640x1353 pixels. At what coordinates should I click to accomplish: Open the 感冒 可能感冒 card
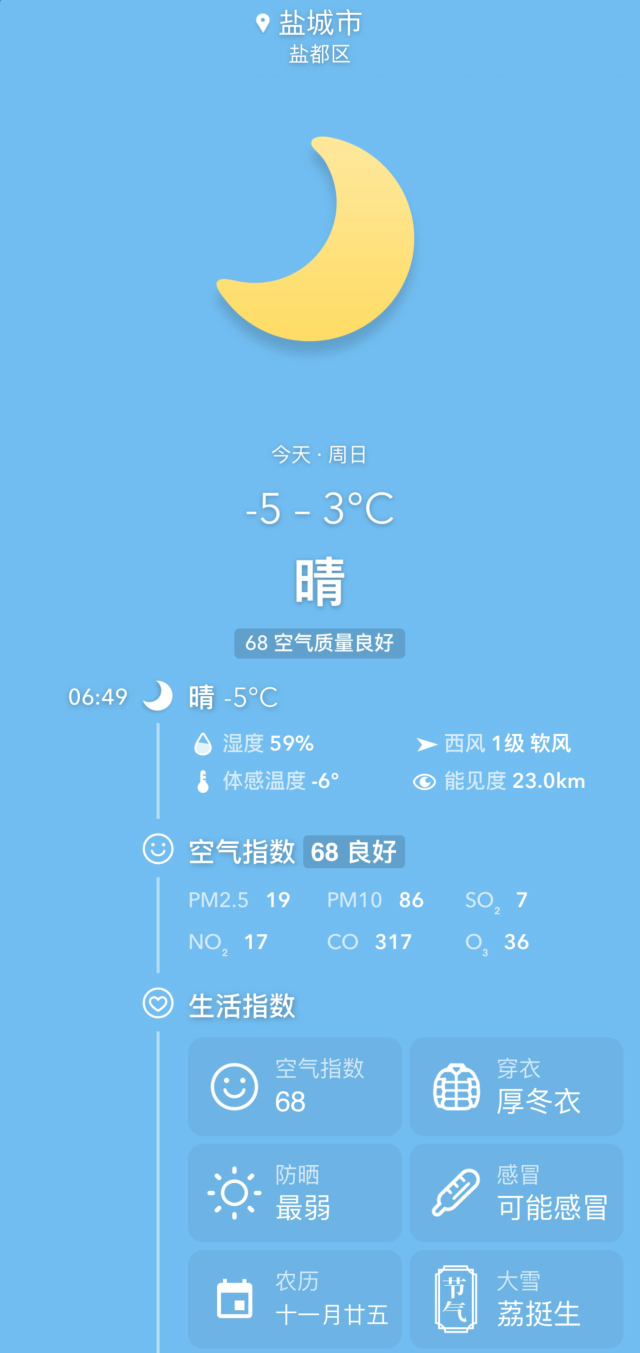point(517,1193)
